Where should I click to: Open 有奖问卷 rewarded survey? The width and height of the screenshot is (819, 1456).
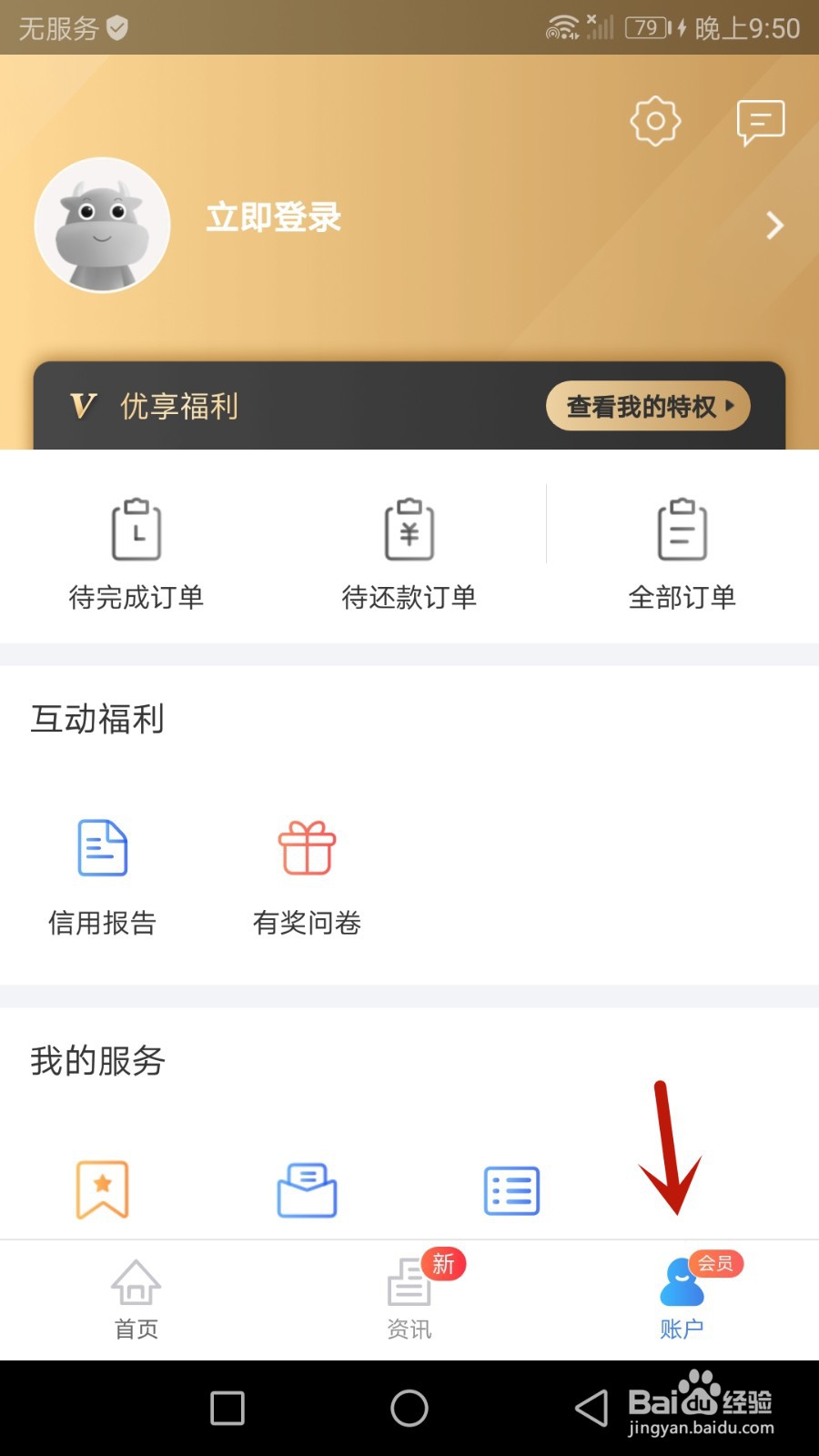(x=307, y=874)
